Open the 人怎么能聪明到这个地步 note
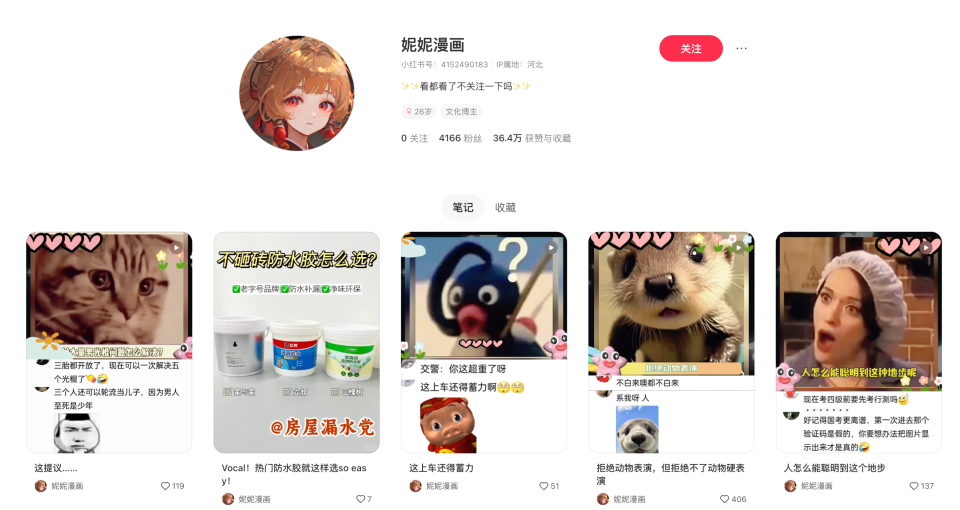 858,342
